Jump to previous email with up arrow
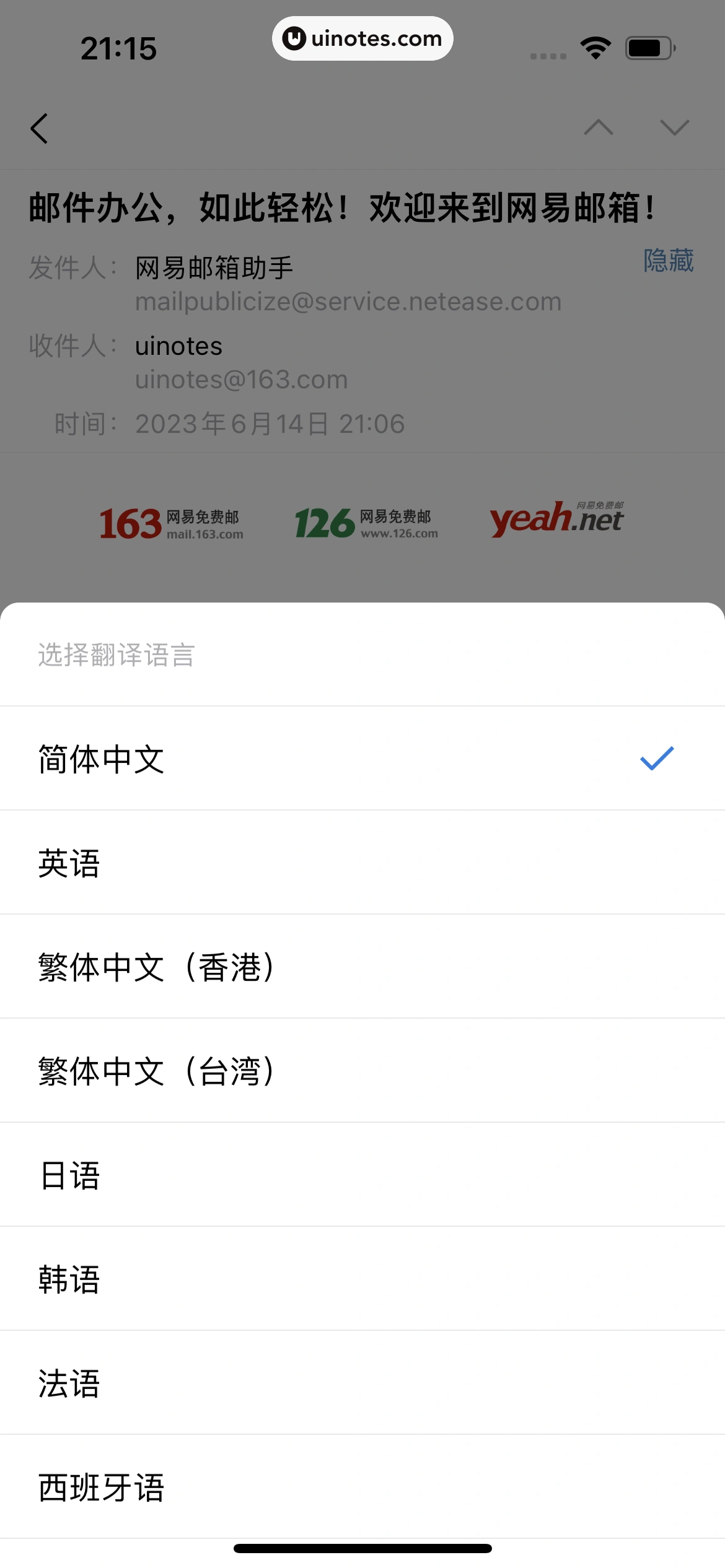 coord(599,128)
